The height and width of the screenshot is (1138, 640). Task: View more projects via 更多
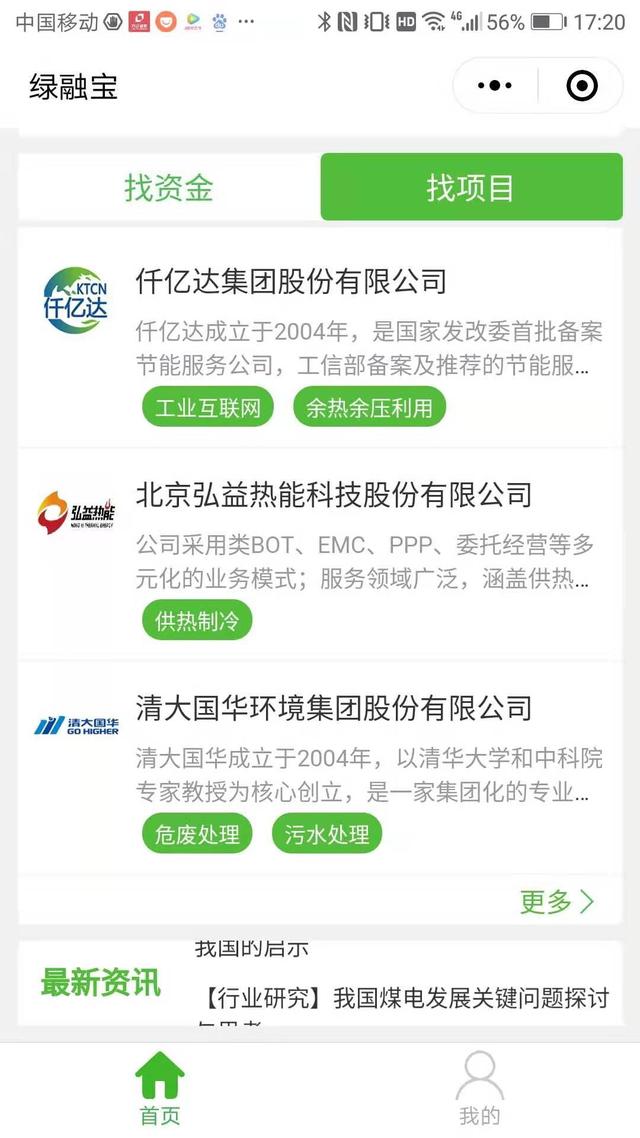click(x=557, y=901)
